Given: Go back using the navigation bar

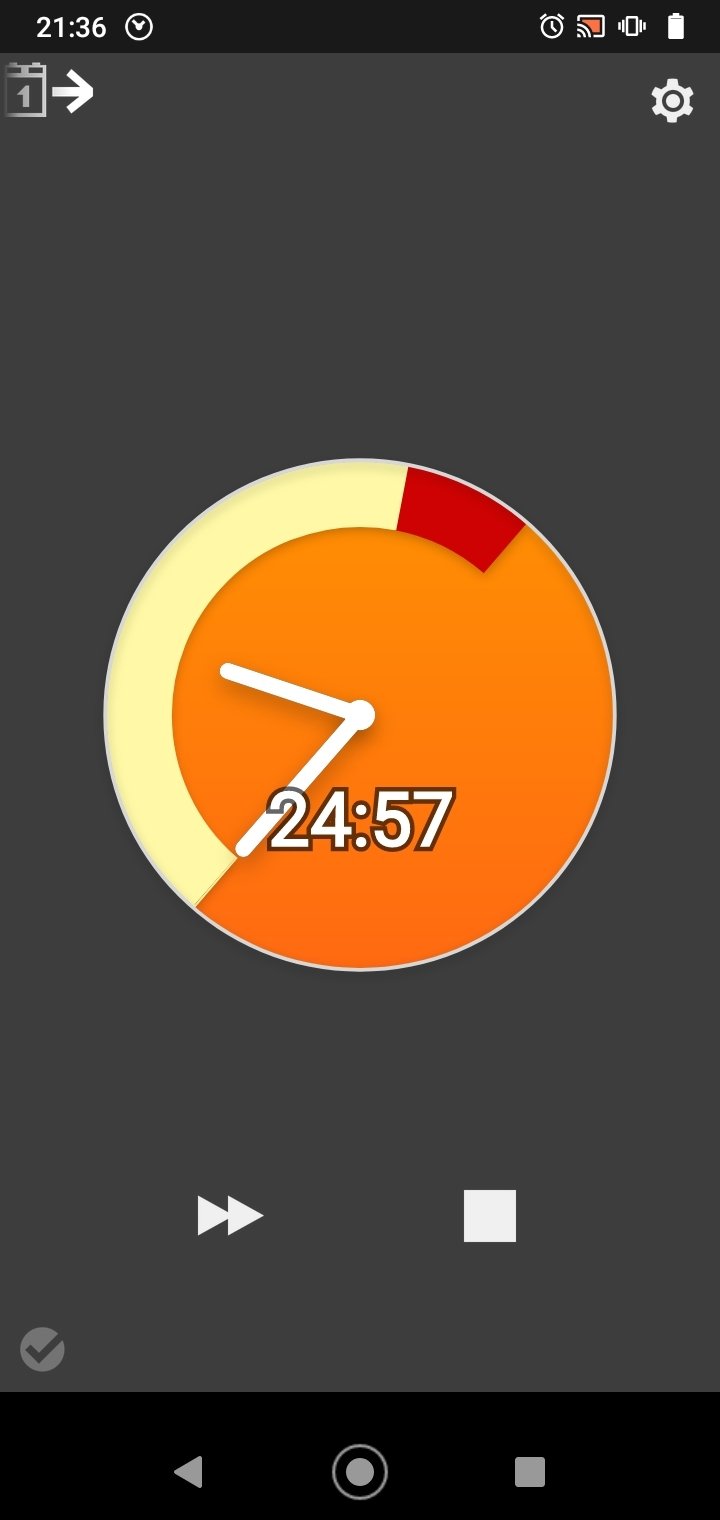Looking at the screenshot, I should (188, 1472).
